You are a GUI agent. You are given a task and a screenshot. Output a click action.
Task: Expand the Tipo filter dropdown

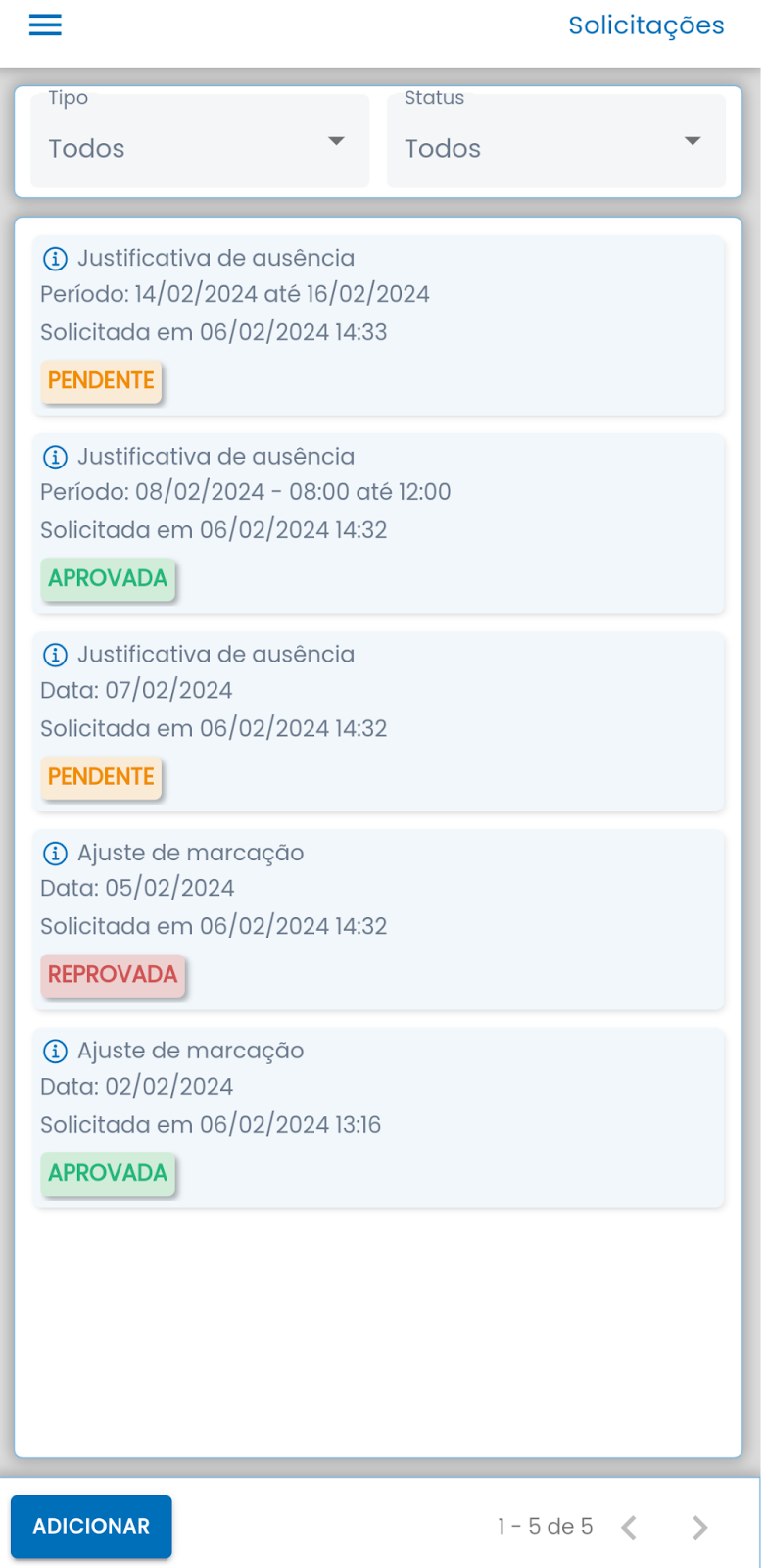(x=200, y=141)
